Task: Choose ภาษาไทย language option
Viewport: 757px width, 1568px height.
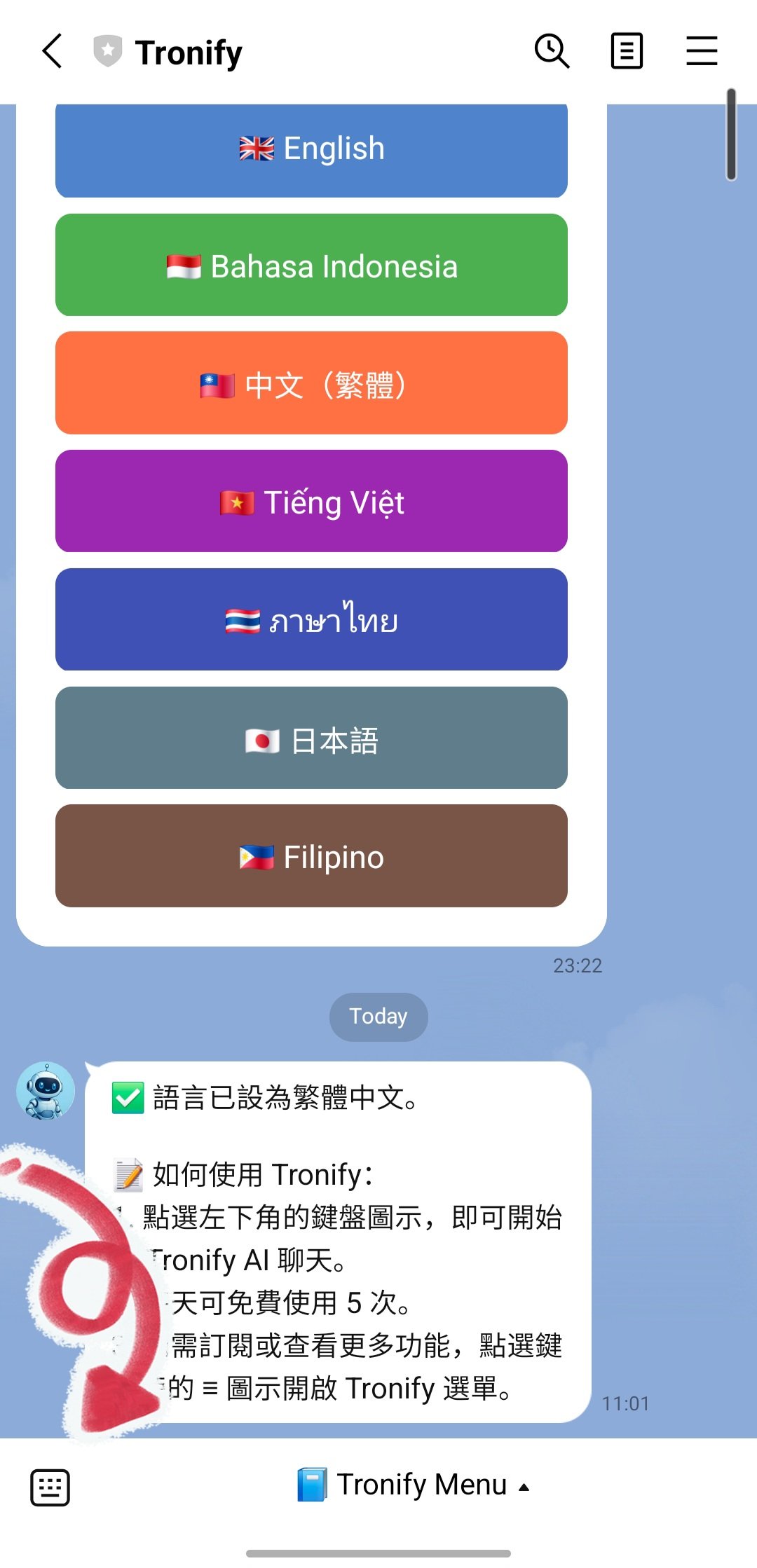Action: click(311, 620)
